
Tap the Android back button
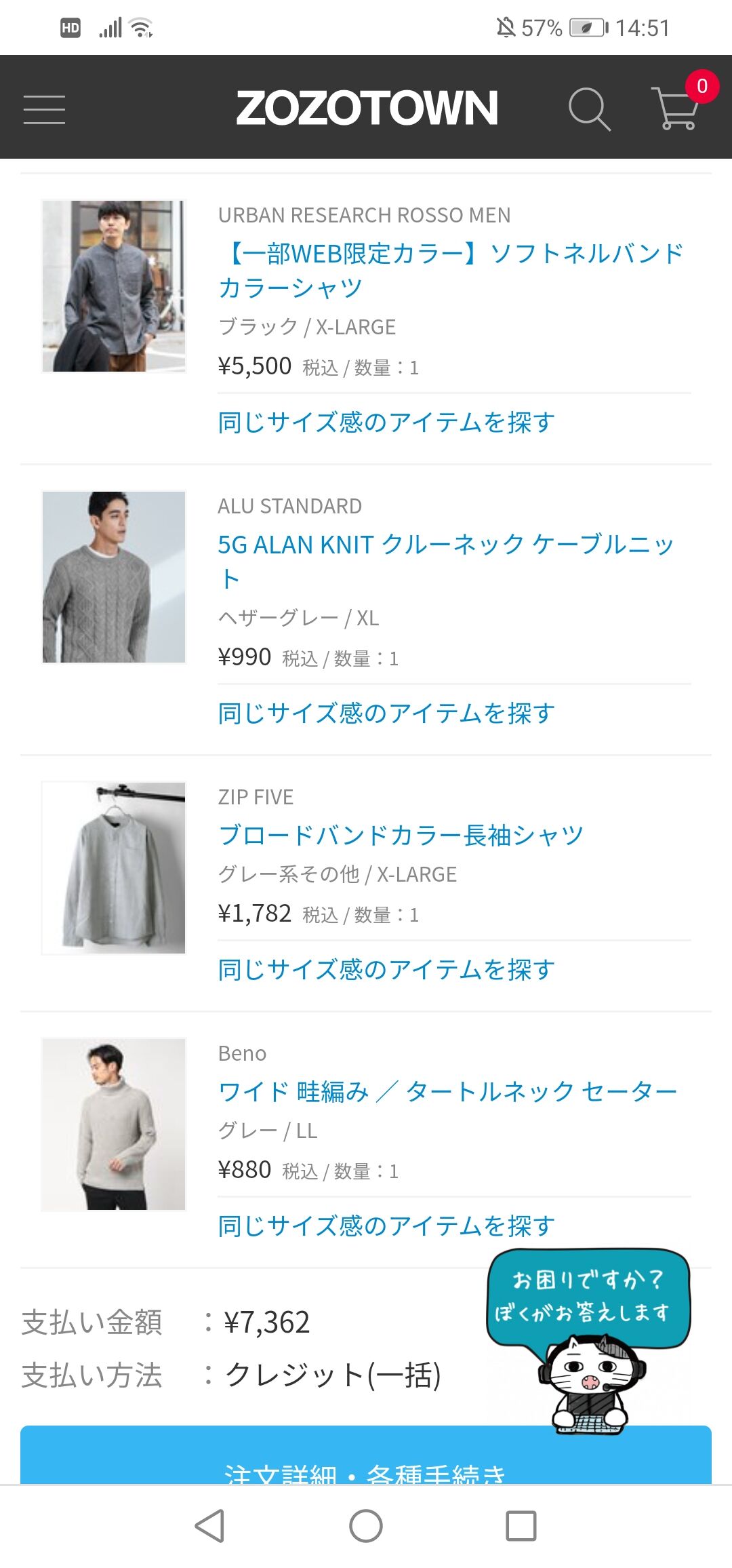(210, 1524)
